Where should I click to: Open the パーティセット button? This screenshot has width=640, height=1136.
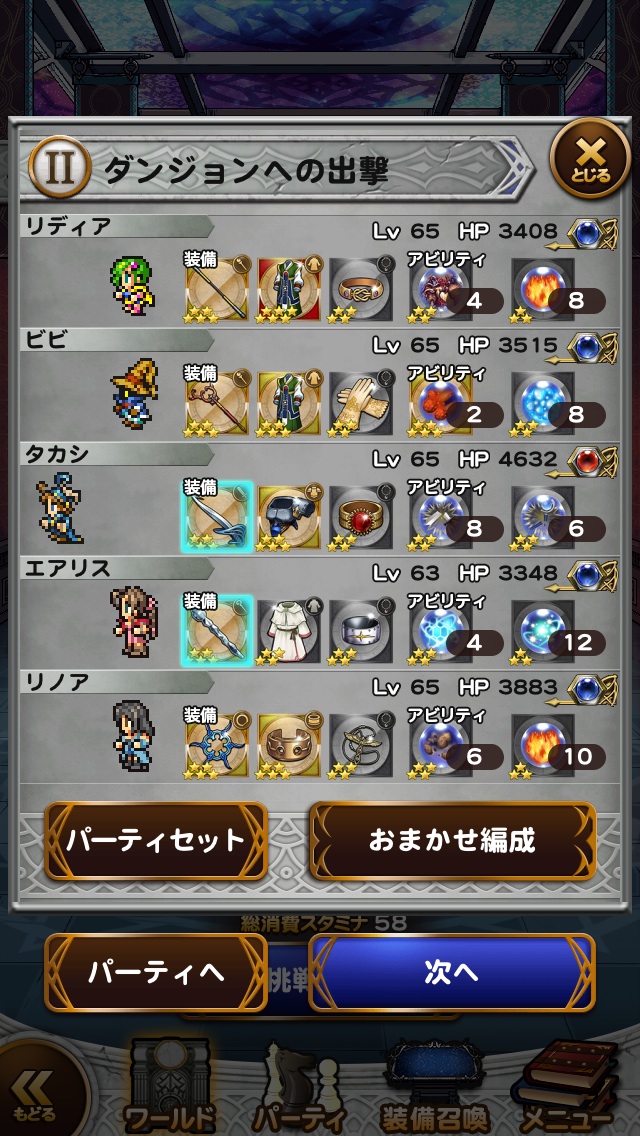pyautogui.click(x=156, y=840)
